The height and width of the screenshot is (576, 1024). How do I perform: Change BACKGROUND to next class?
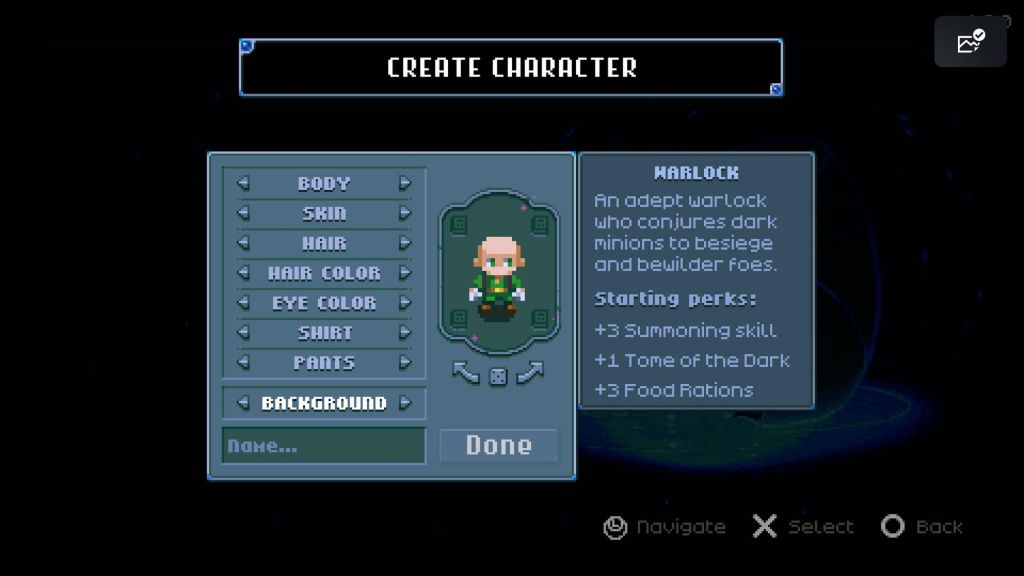(405, 403)
